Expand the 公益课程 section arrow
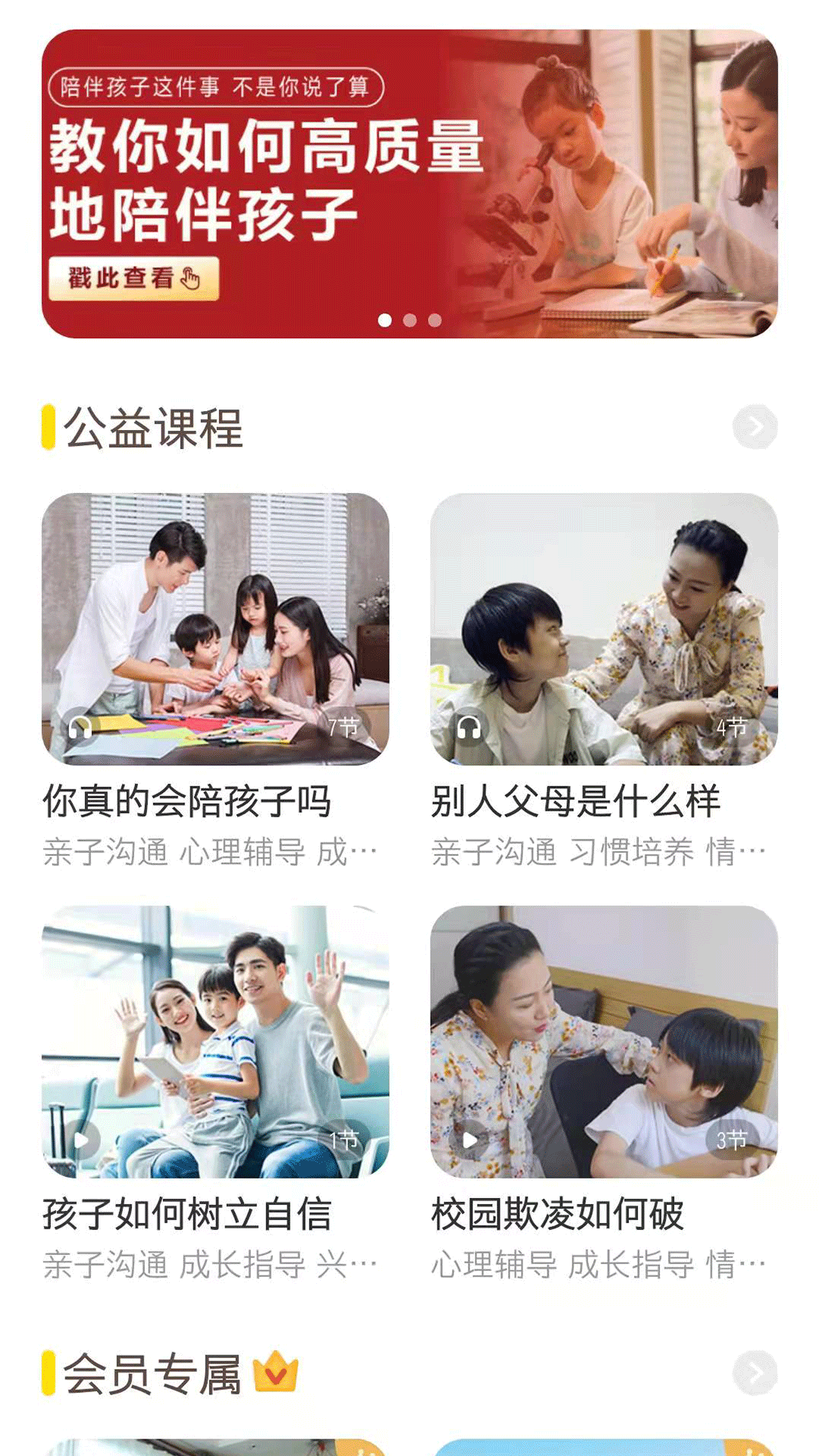The image size is (819, 1456). coord(755,427)
